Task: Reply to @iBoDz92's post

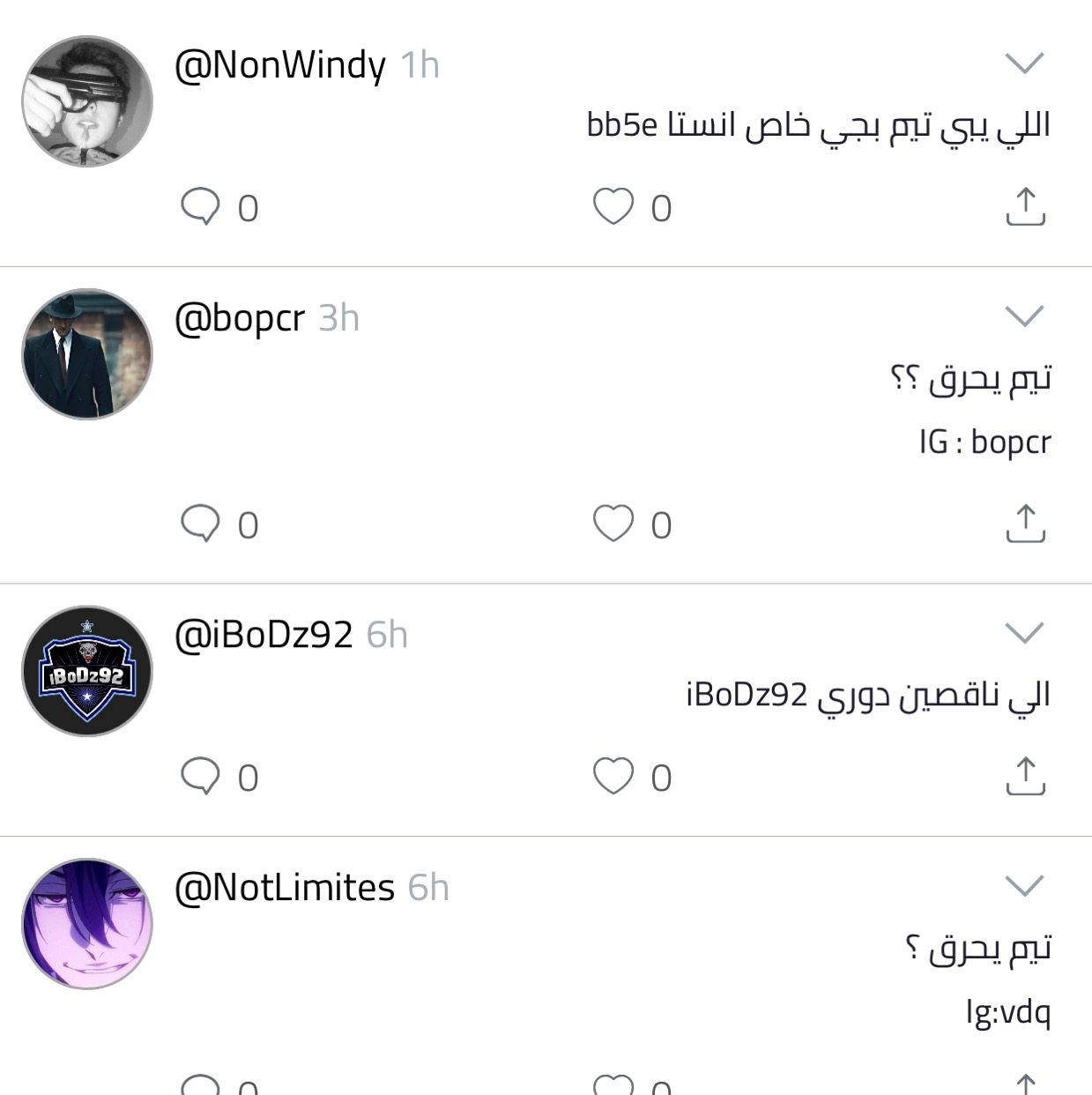Action: (x=200, y=777)
